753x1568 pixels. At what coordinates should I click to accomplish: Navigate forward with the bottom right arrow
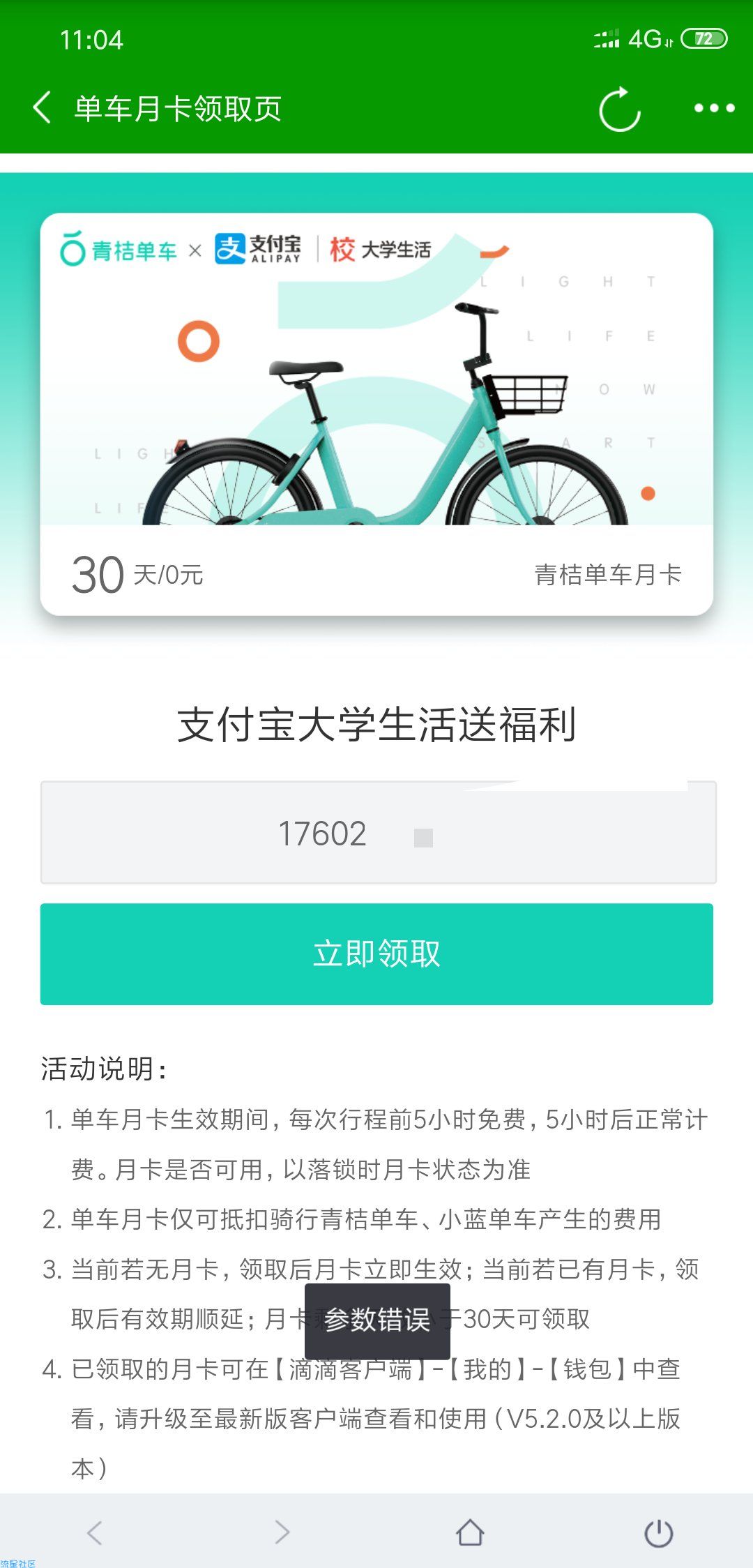coord(282,1532)
